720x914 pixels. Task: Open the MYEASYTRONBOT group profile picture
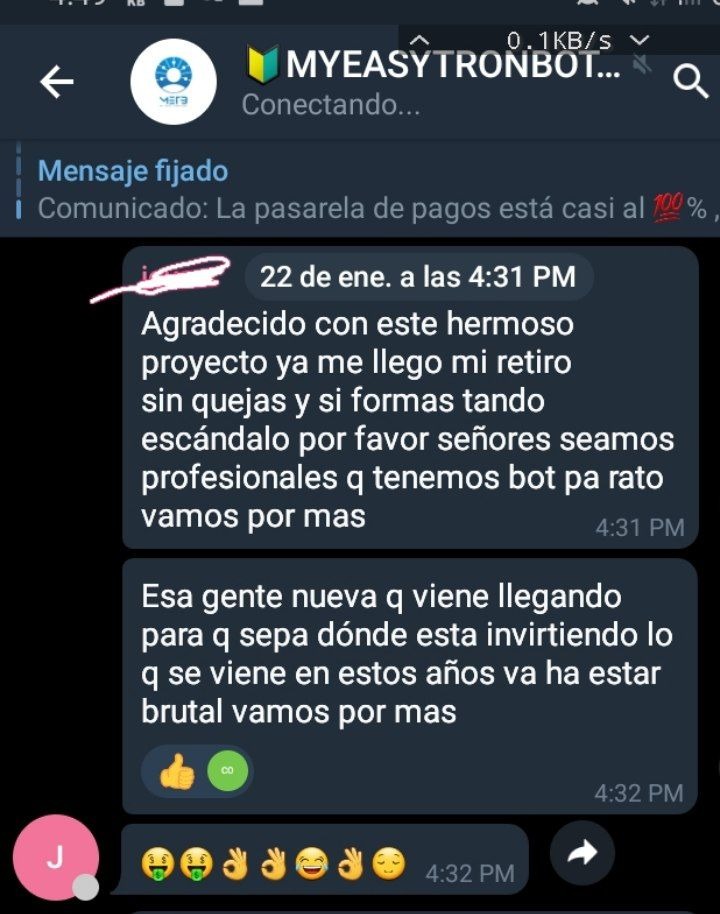[173, 82]
